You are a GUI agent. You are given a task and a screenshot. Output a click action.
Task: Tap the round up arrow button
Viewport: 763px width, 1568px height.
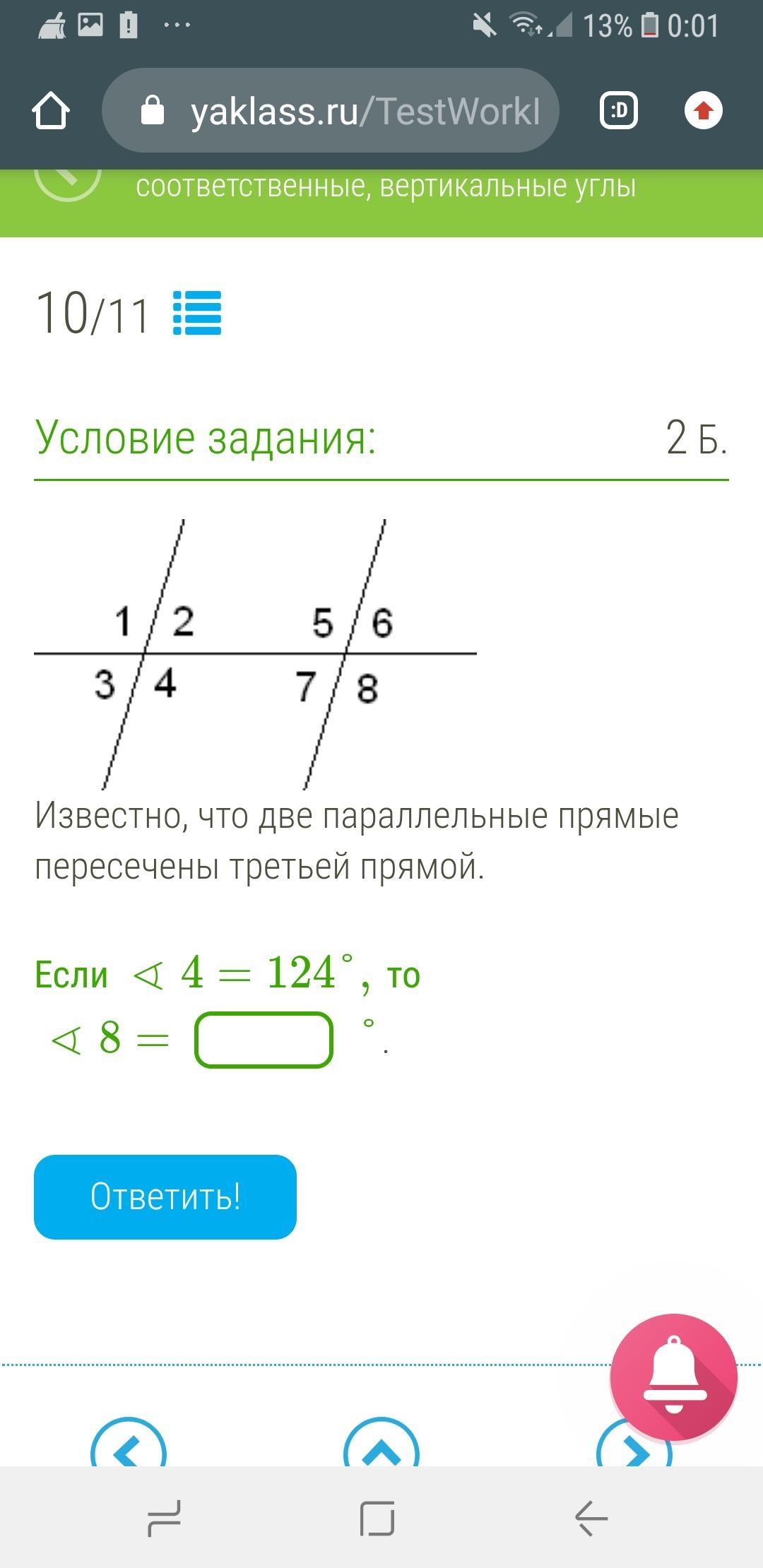[x=381, y=1442]
